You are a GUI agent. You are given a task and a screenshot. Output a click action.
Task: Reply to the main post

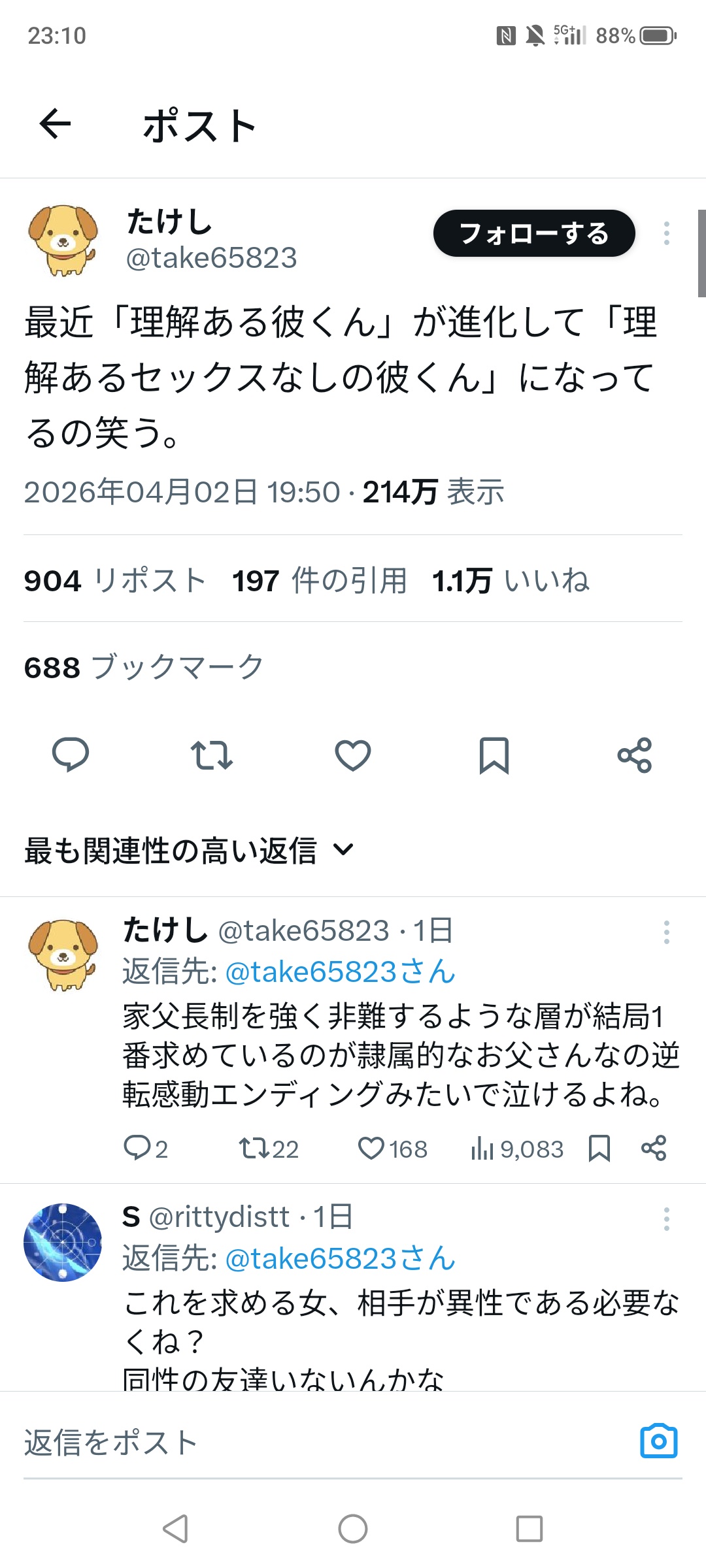click(71, 755)
